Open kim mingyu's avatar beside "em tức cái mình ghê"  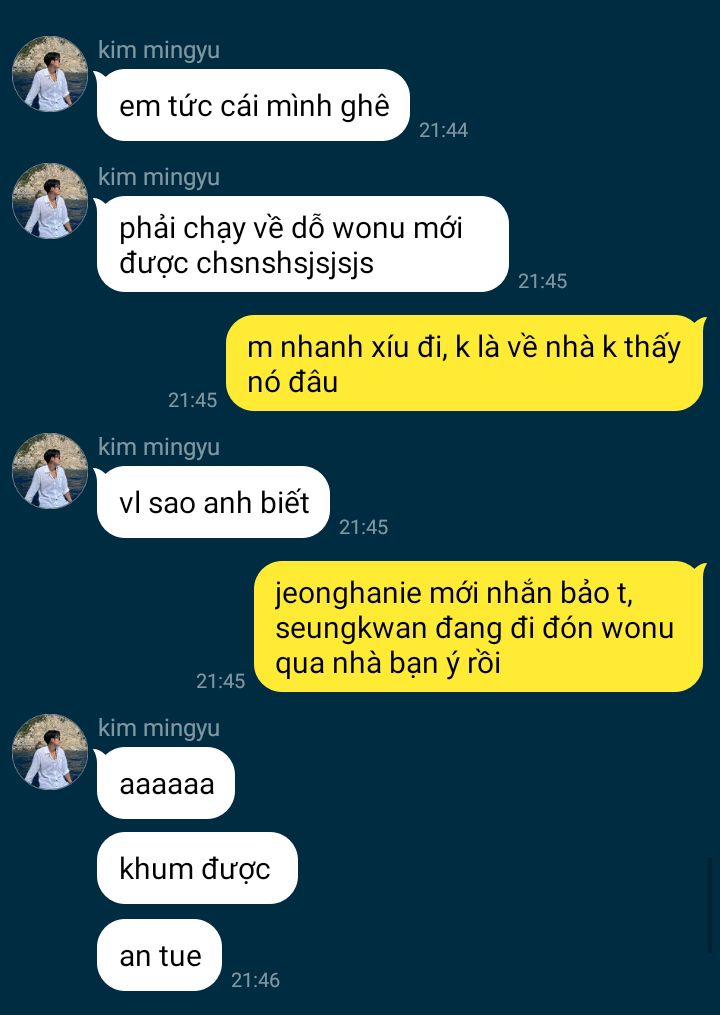[x=49, y=74]
